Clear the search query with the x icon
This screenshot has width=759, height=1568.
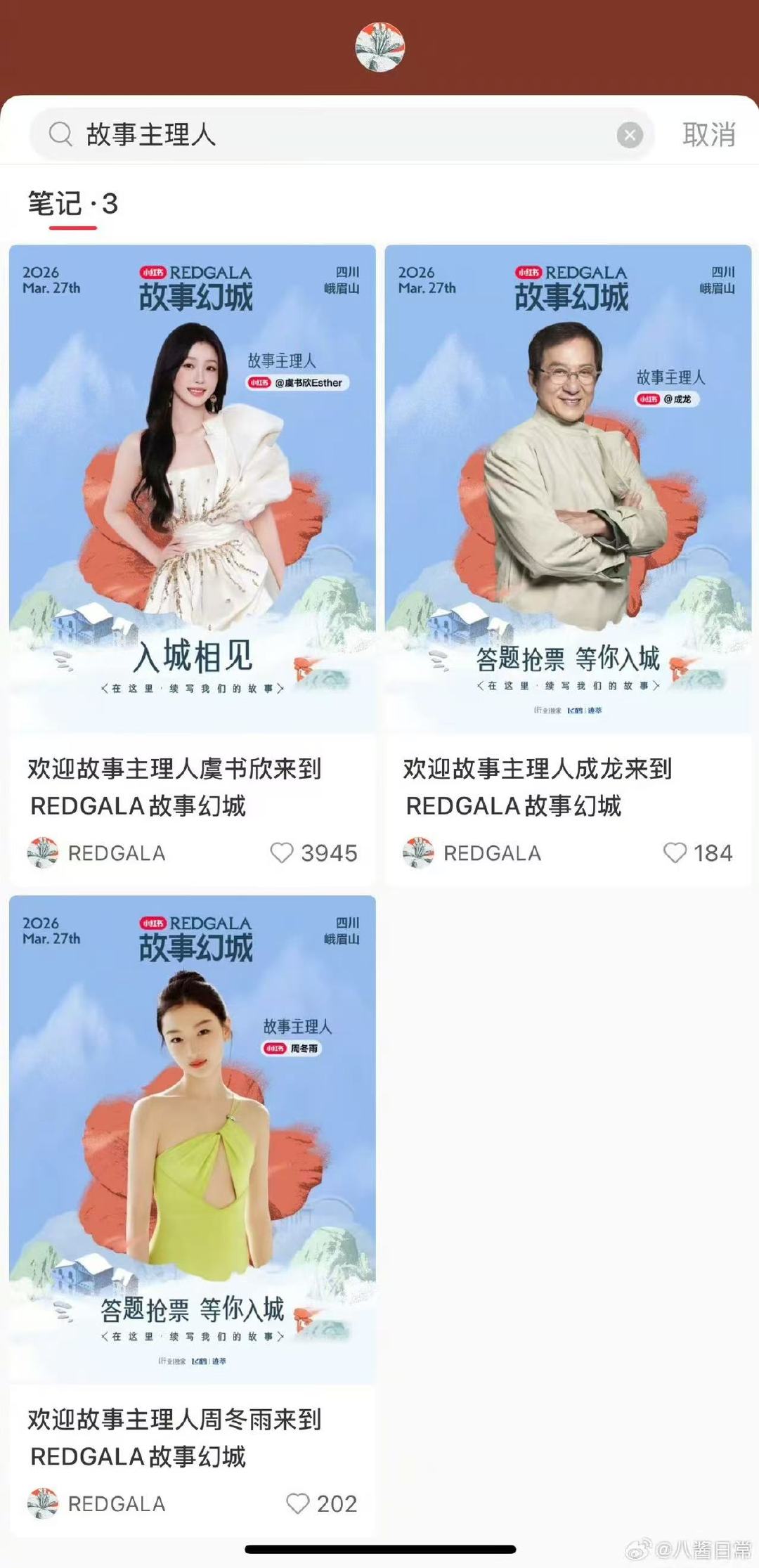coord(630,135)
